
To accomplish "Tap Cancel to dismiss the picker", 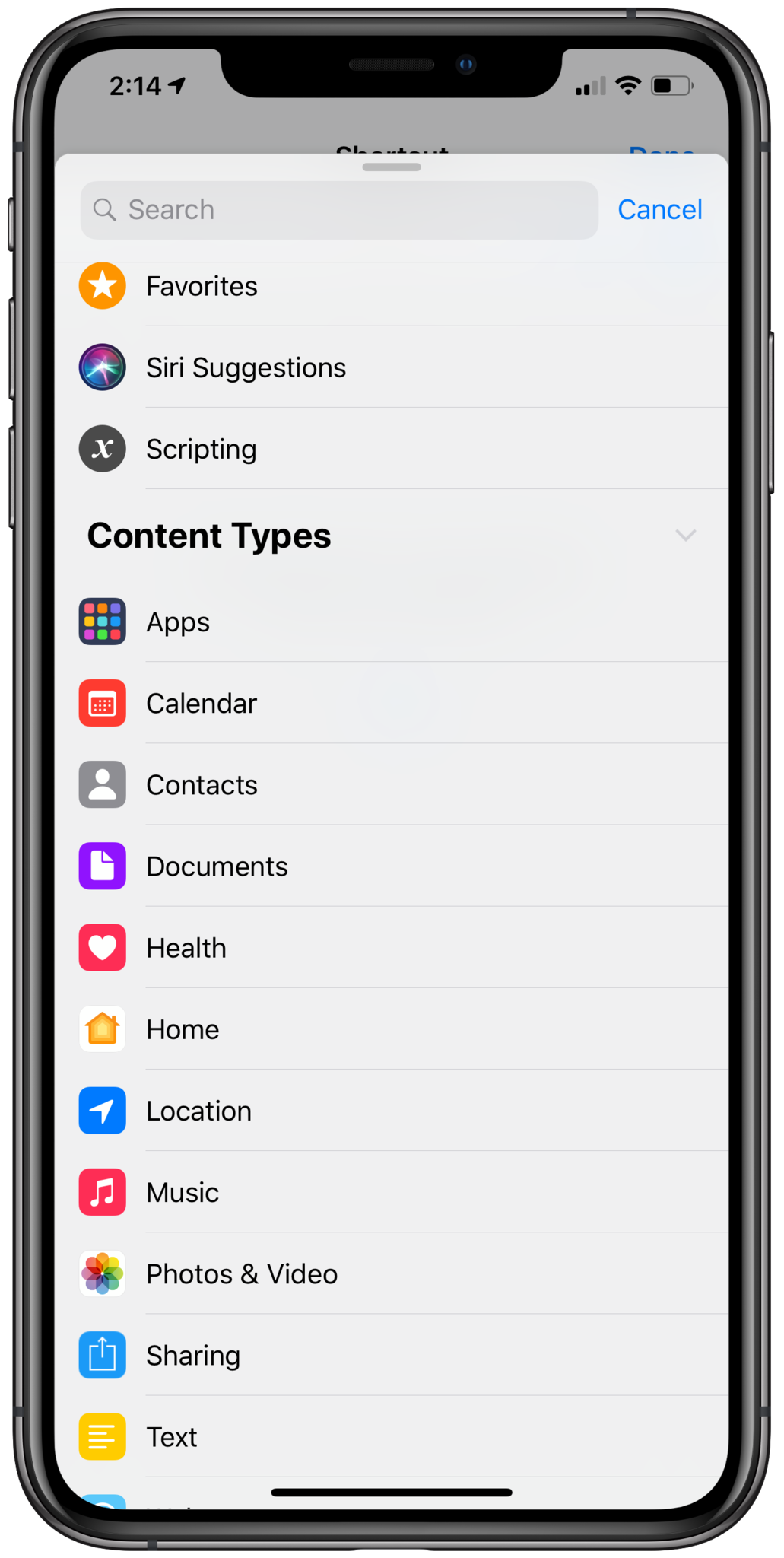I will [659, 209].
